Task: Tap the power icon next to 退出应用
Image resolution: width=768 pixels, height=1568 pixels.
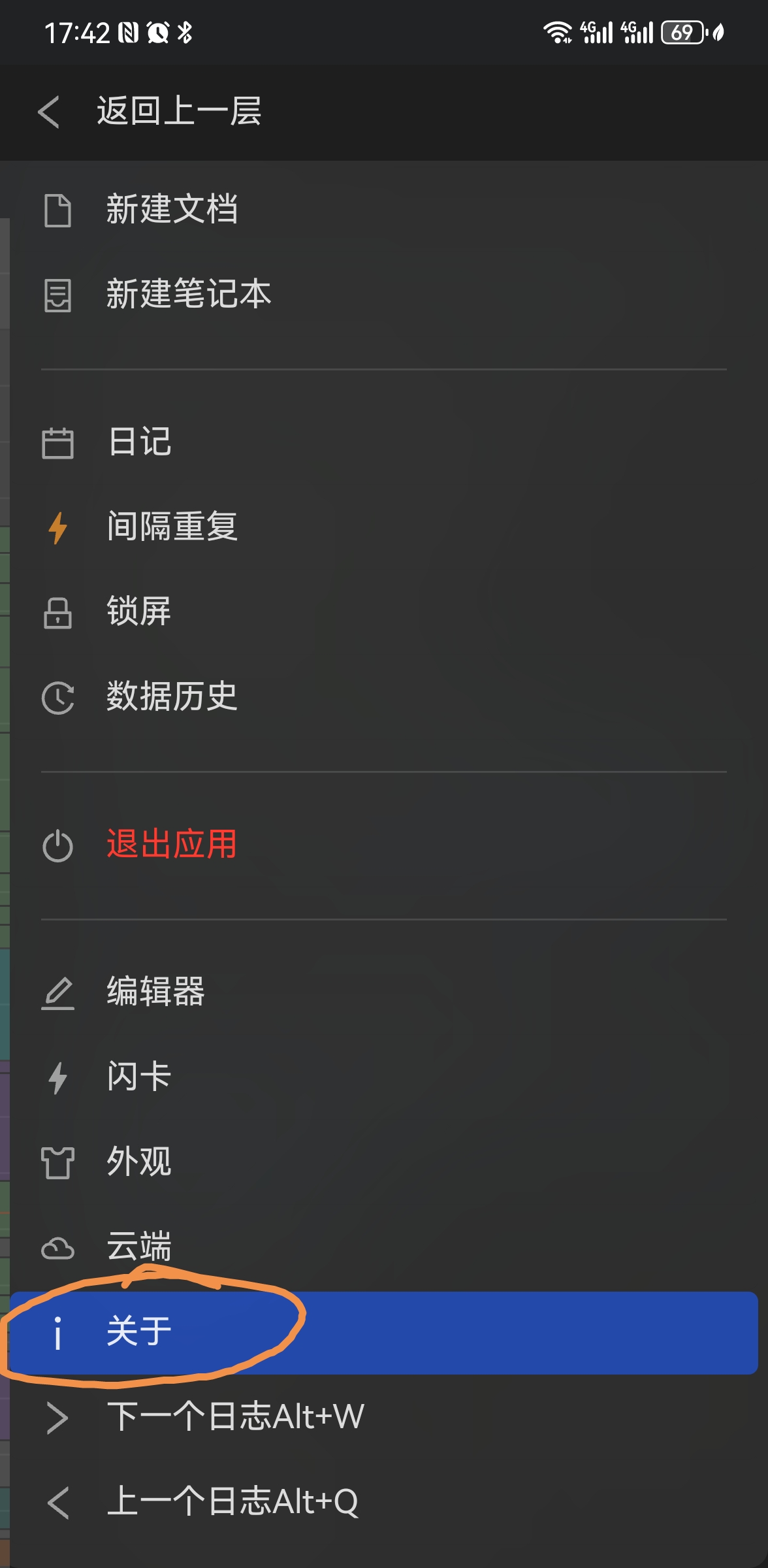Action: (58, 844)
